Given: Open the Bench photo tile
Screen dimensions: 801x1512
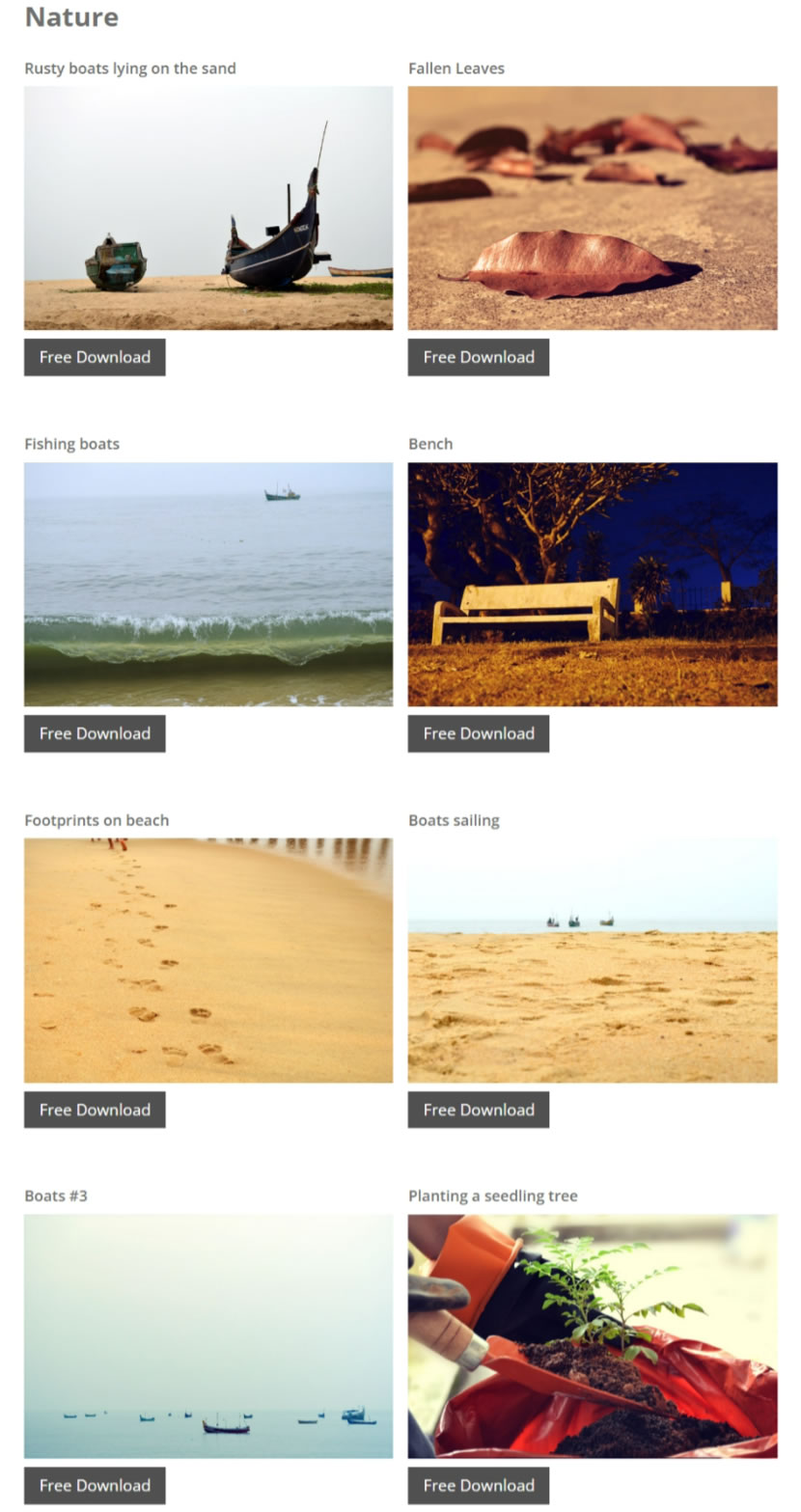Looking at the screenshot, I should (x=592, y=584).
